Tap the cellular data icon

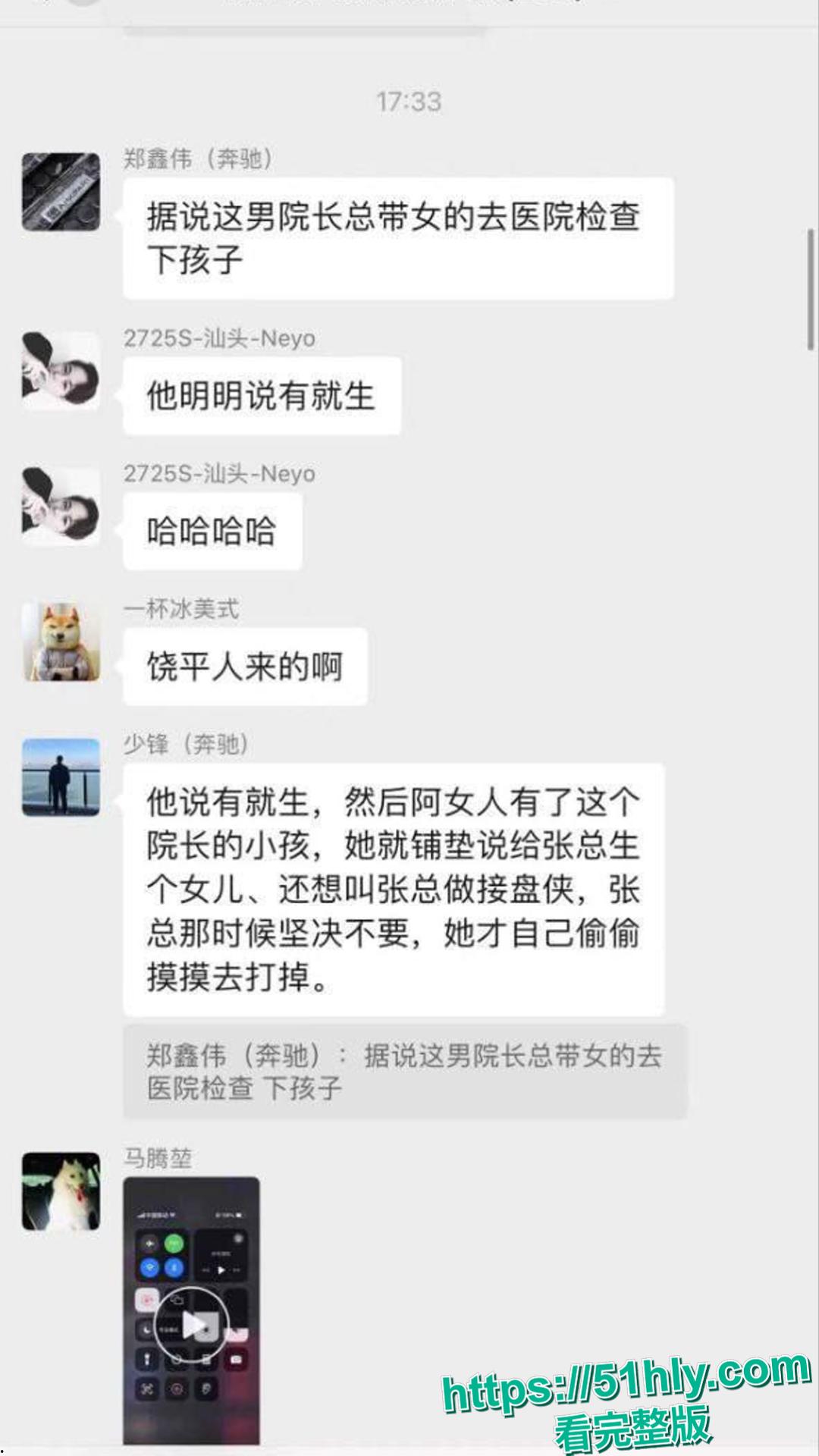pyautogui.click(x=174, y=1242)
